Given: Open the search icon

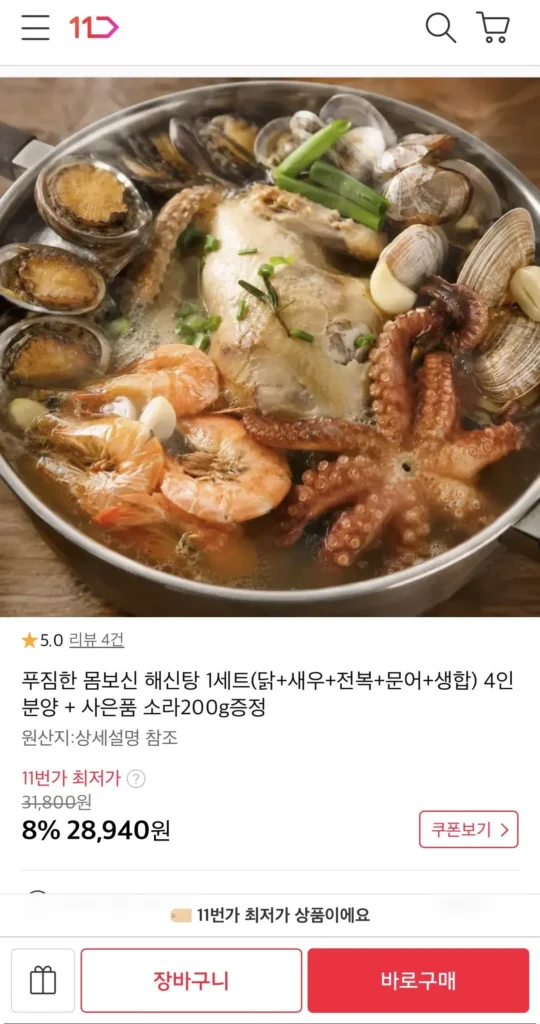Looking at the screenshot, I should [441, 28].
